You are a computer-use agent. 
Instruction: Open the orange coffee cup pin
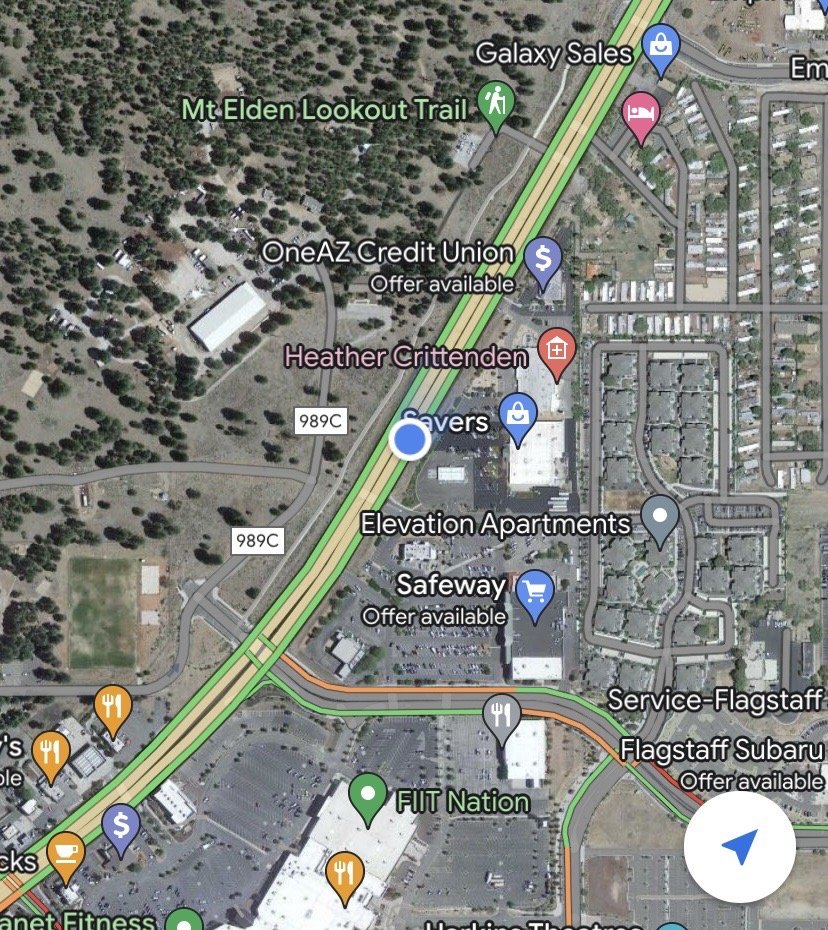tap(66, 858)
